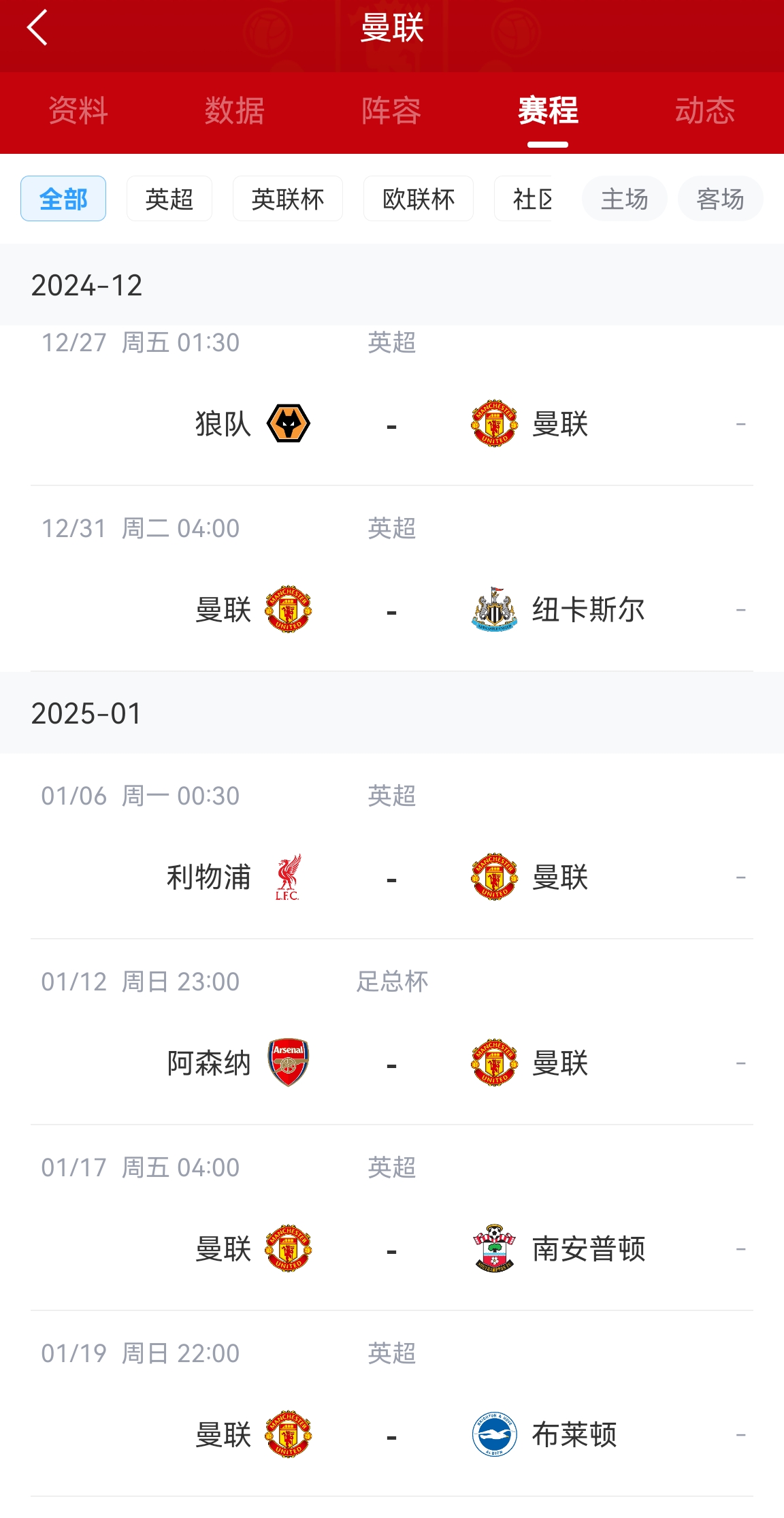
Task: Show only 主场 matches
Action: pyautogui.click(x=625, y=199)
